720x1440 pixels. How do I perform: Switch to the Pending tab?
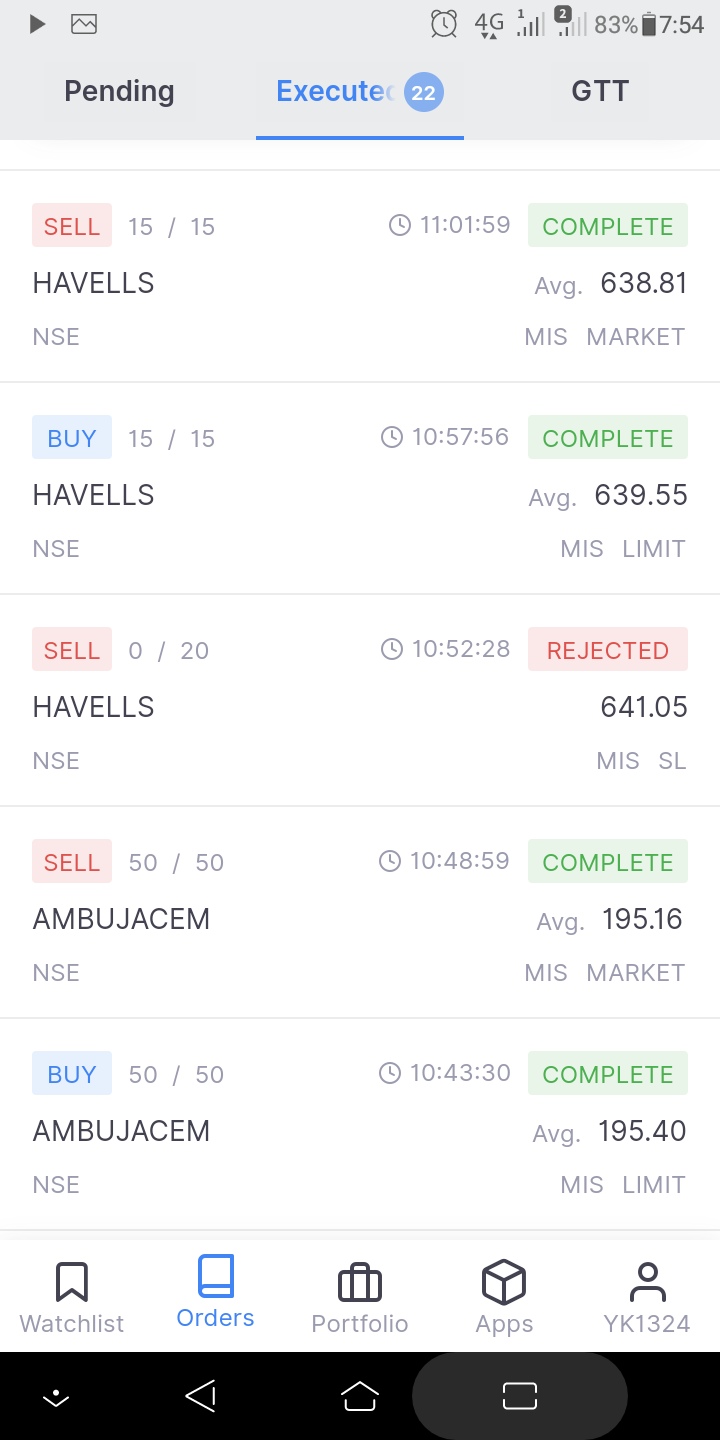coord(119,92)
